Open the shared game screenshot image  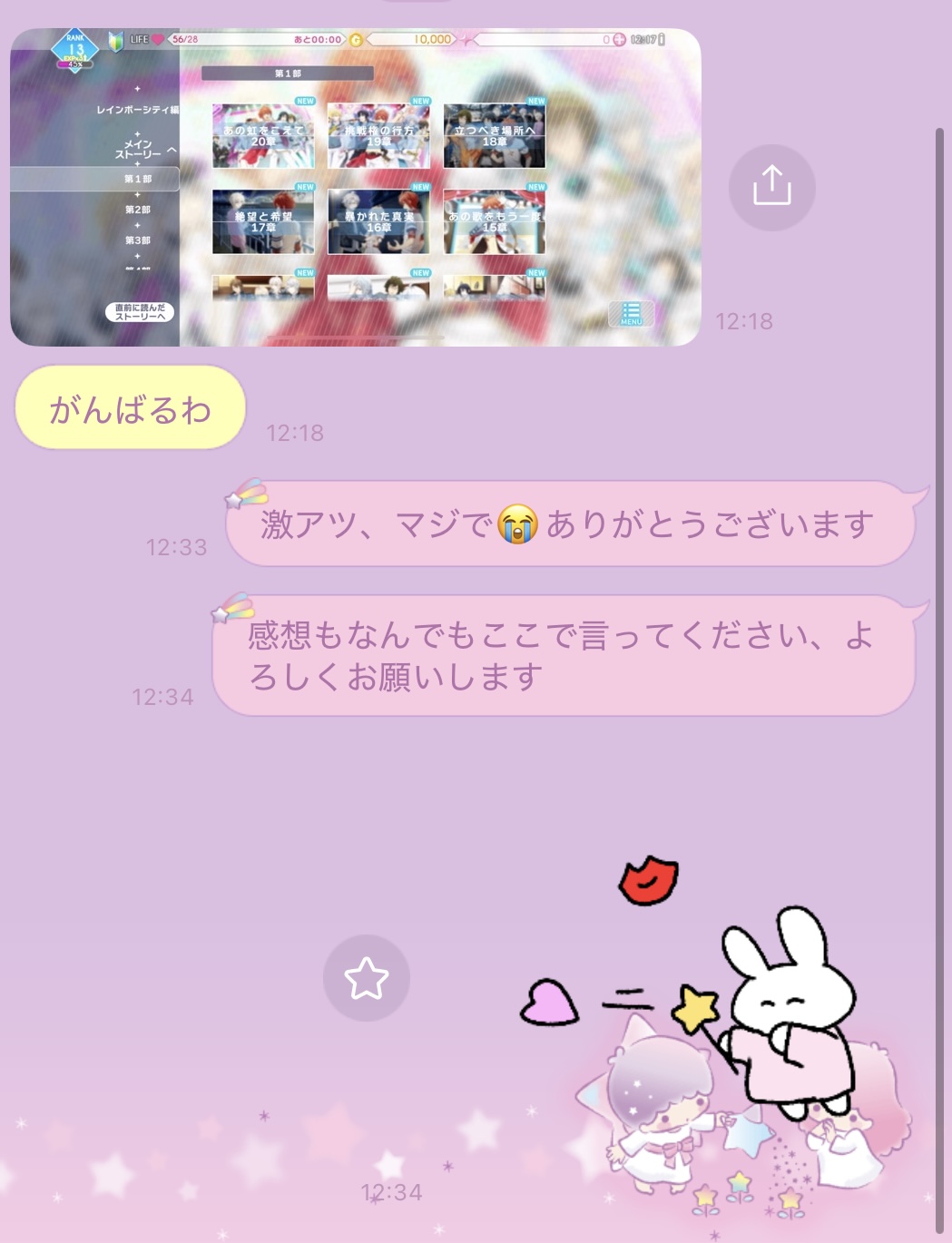click(355, 187)
